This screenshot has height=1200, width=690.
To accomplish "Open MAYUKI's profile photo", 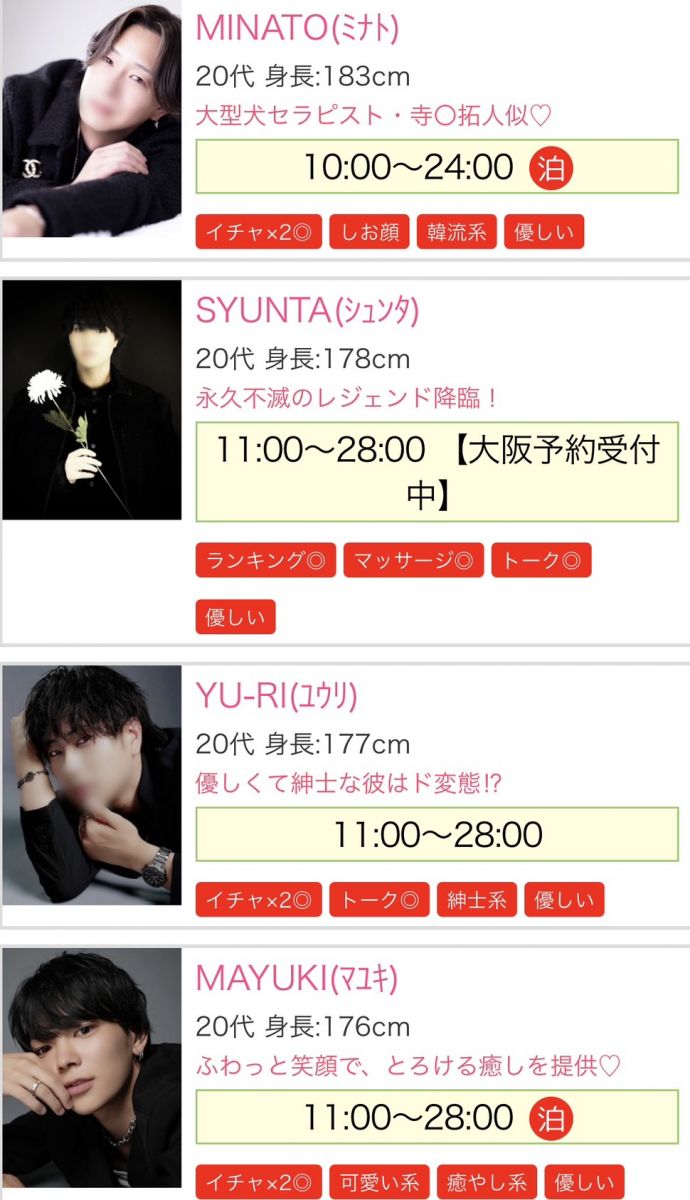I will tap(91, 1068).
